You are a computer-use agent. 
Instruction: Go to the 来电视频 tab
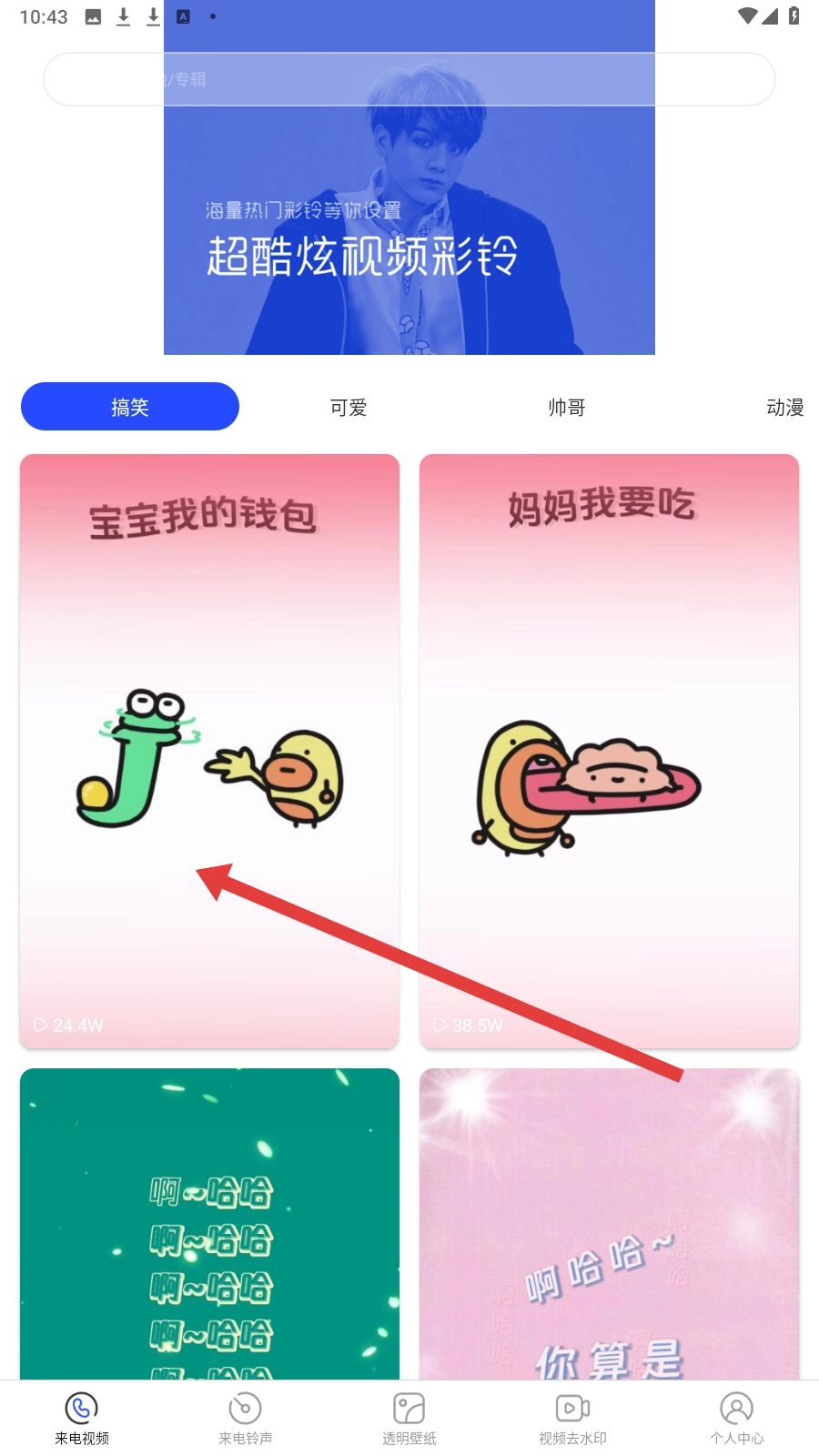click(x=82, y=1418)
